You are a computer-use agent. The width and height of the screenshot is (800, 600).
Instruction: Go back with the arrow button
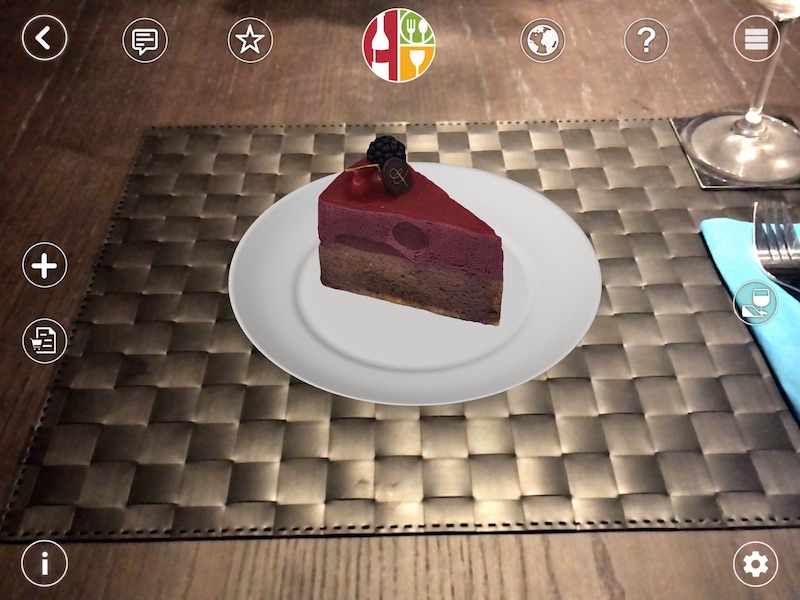[x=44, y=40]
